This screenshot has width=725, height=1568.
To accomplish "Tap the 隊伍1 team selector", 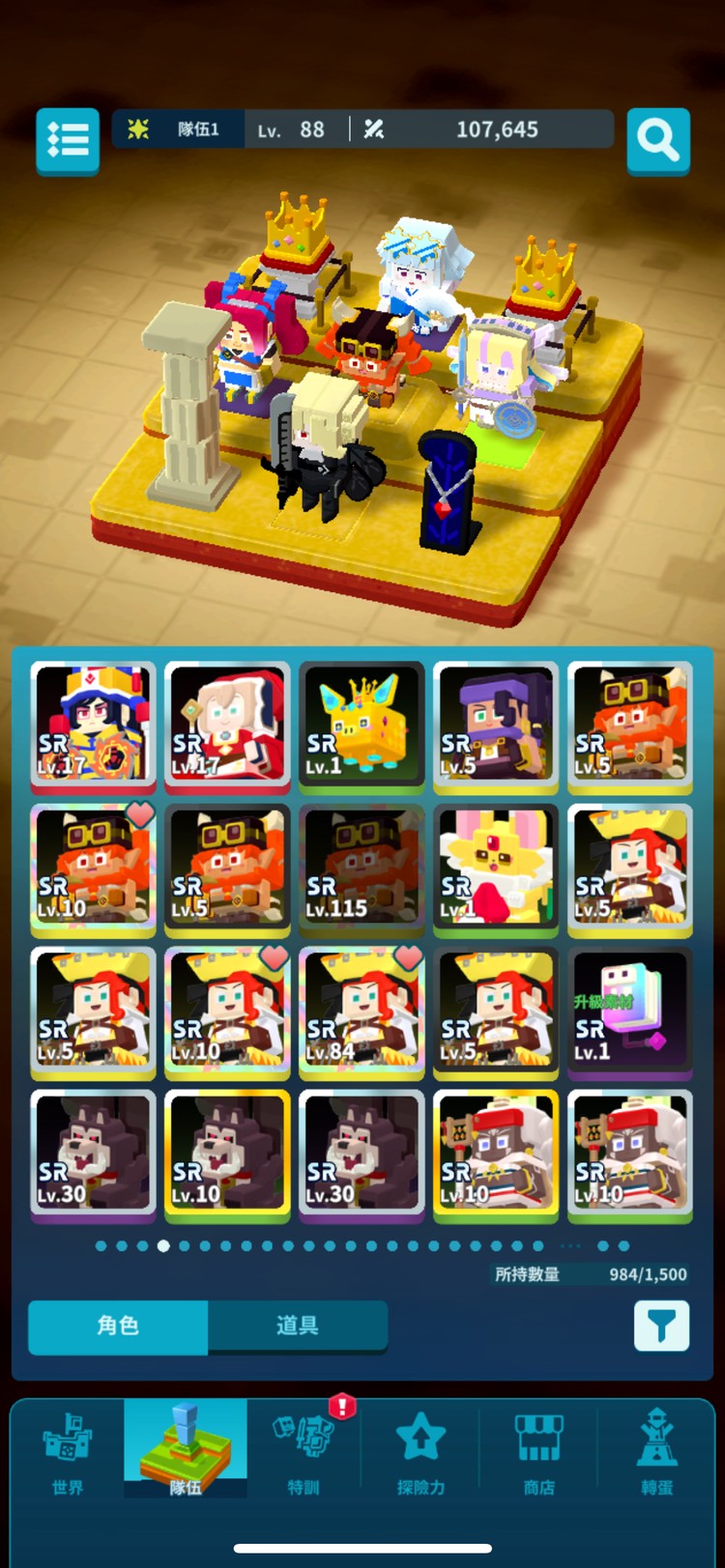I will pyautogui.click(x=179, y=129).
